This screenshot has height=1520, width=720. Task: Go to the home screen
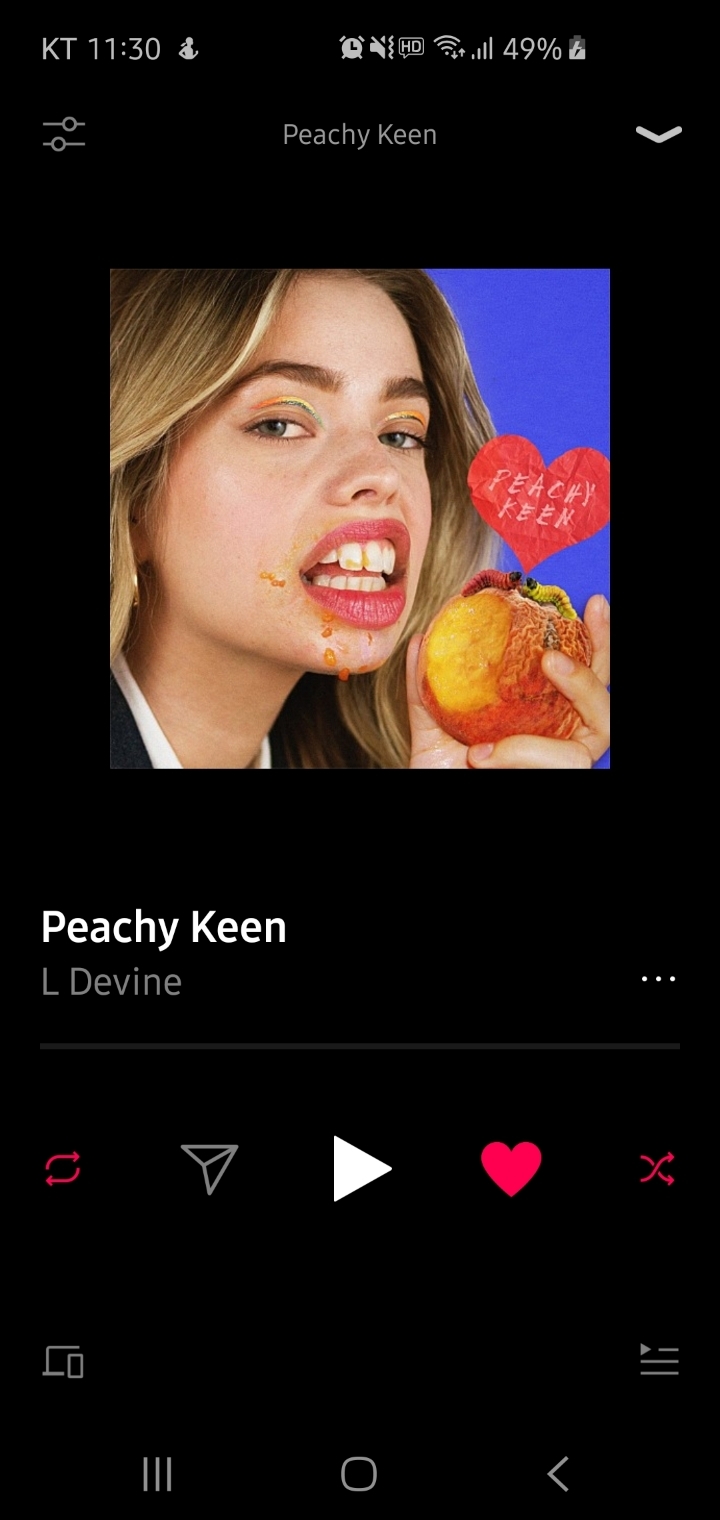359,1474
